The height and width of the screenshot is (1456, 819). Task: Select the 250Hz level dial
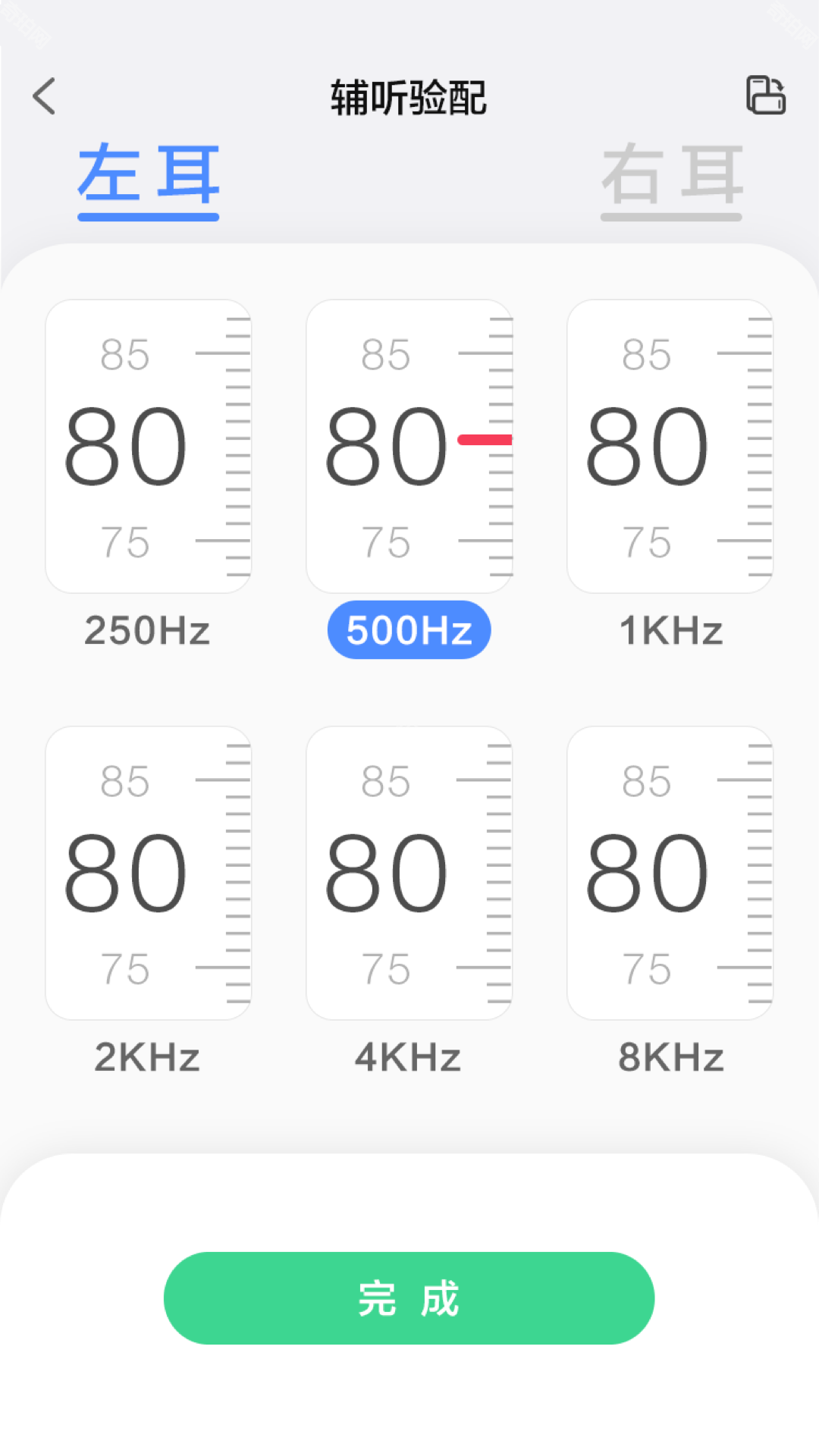pos(149,446)
